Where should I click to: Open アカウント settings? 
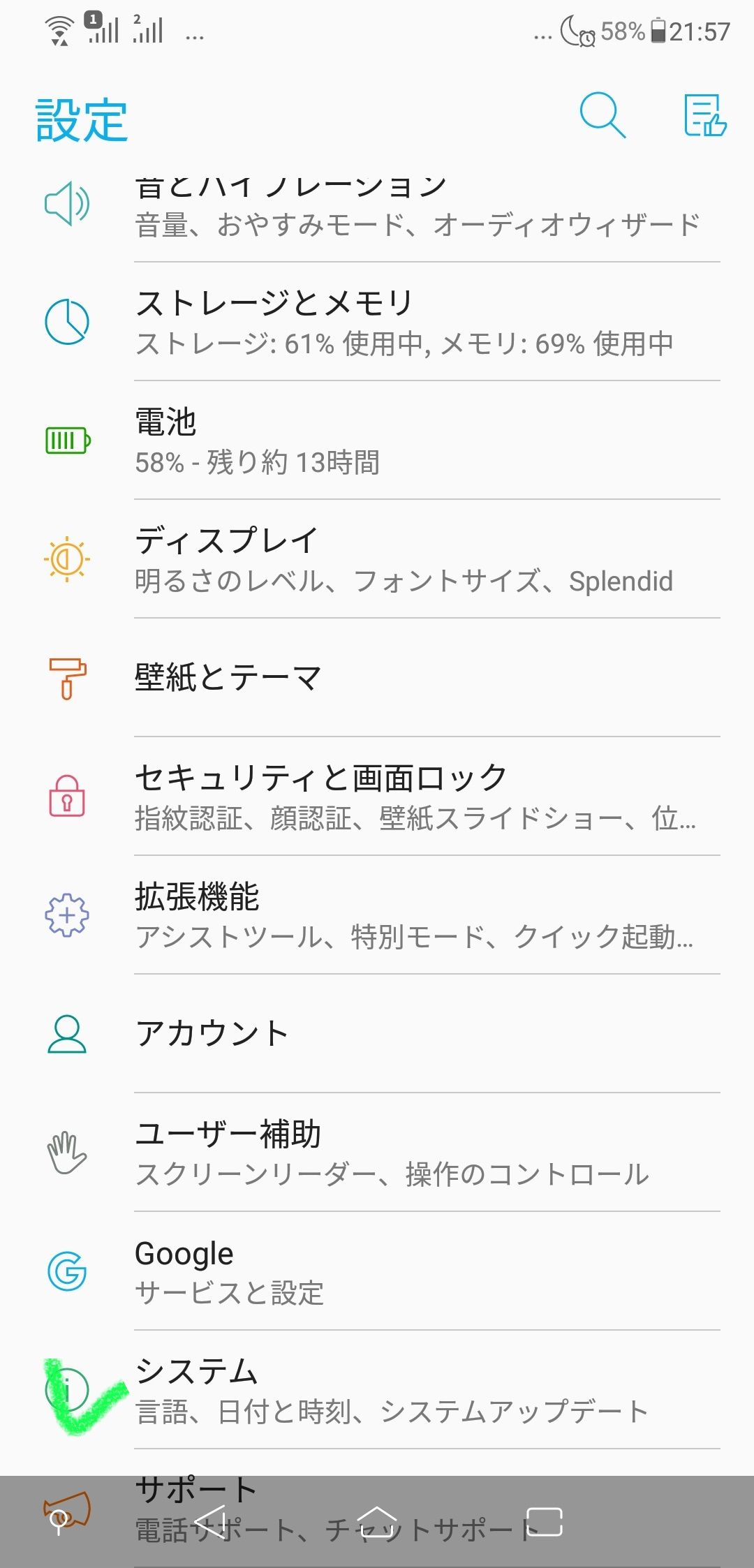point(419,1034)
